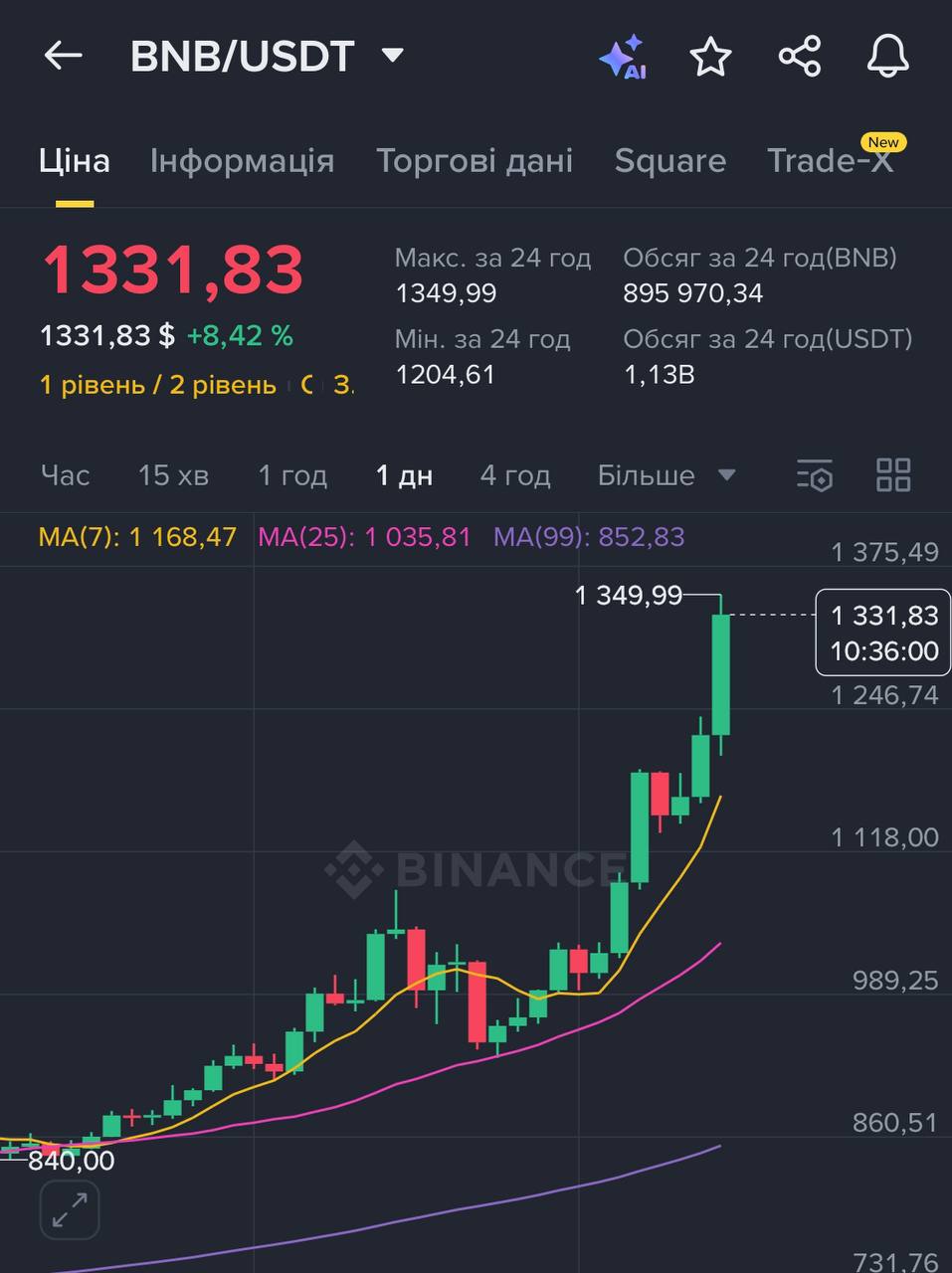Image resolution: width=952 pixels, height=1273 pixels.
Task: Open the AI assistant sparkle icon
Action: point(623,57)
